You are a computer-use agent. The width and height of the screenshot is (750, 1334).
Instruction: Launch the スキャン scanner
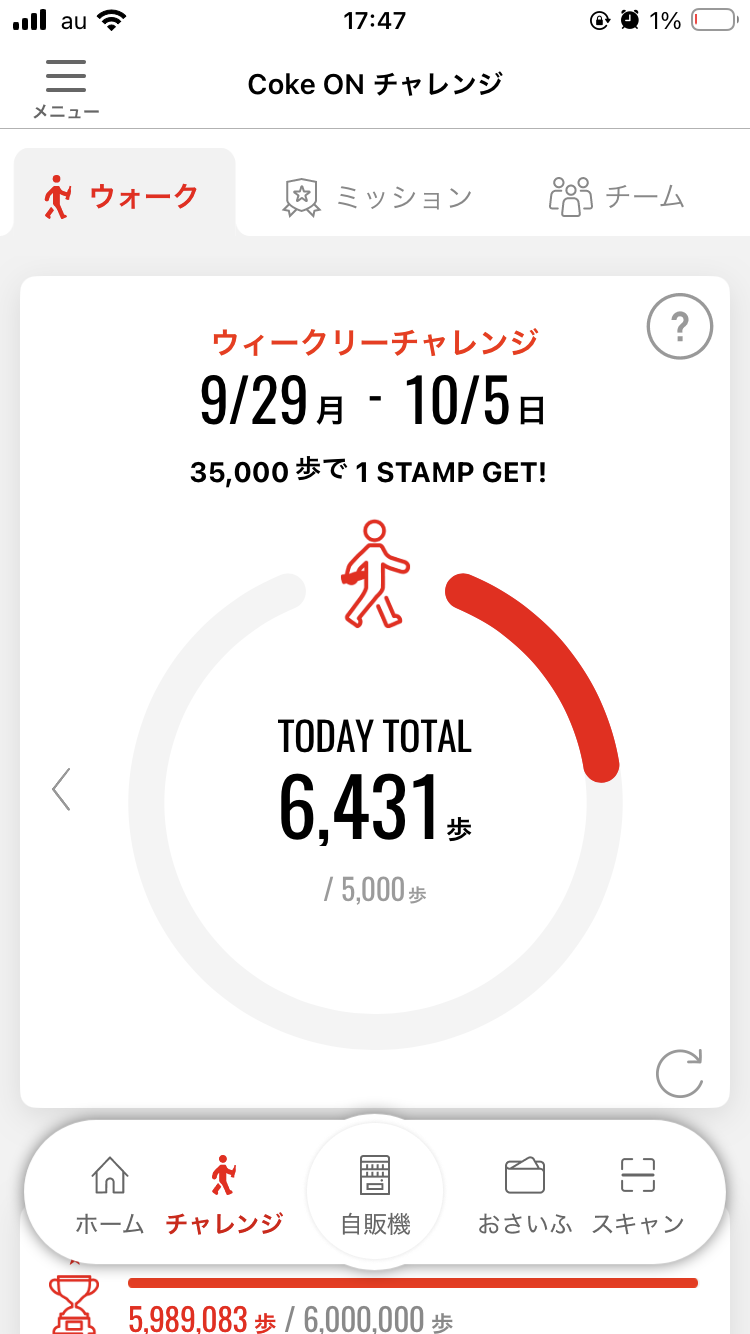coord(638,1194)
